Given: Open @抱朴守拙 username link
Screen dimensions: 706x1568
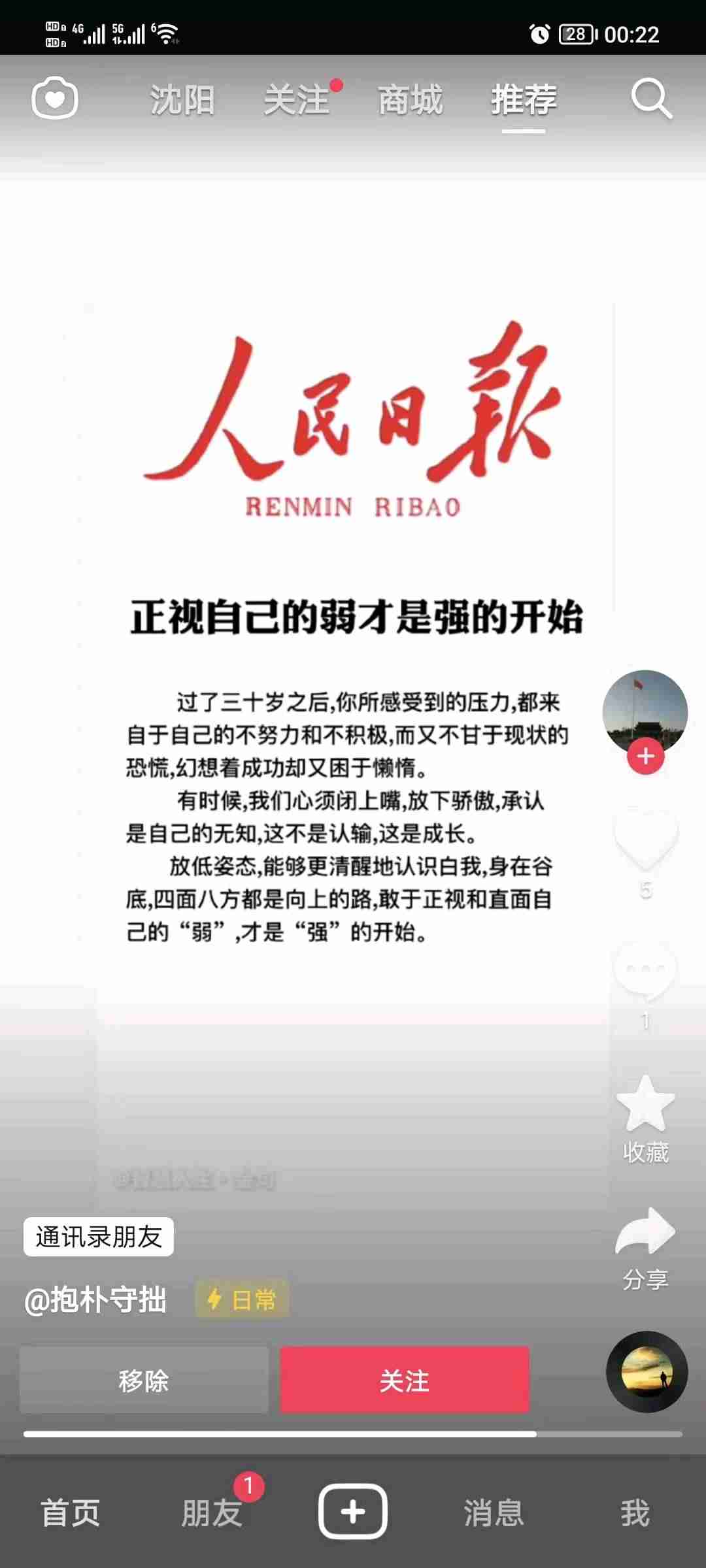Looking at the screenshot, I should [95, 1299].
